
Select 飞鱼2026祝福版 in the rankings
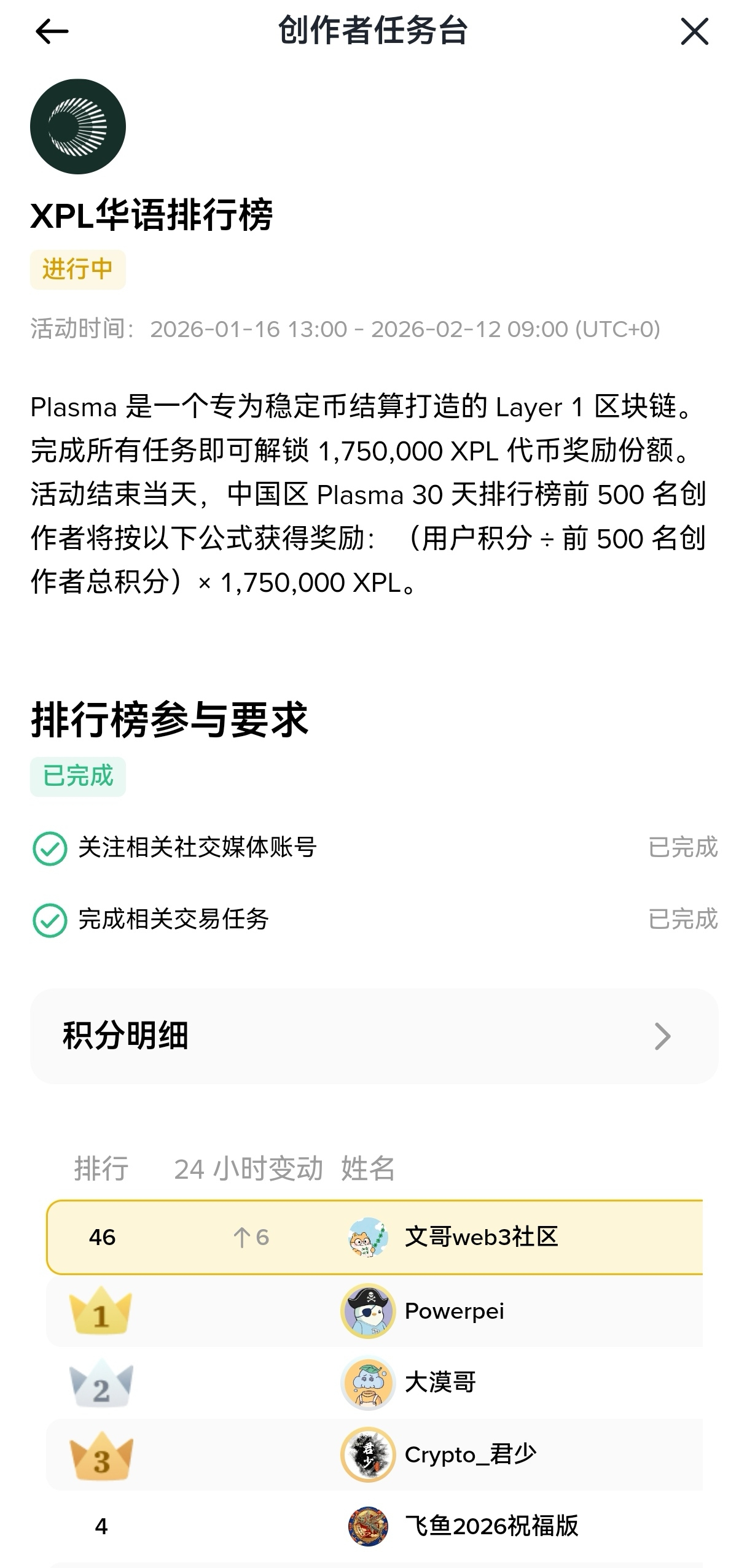491,1526
